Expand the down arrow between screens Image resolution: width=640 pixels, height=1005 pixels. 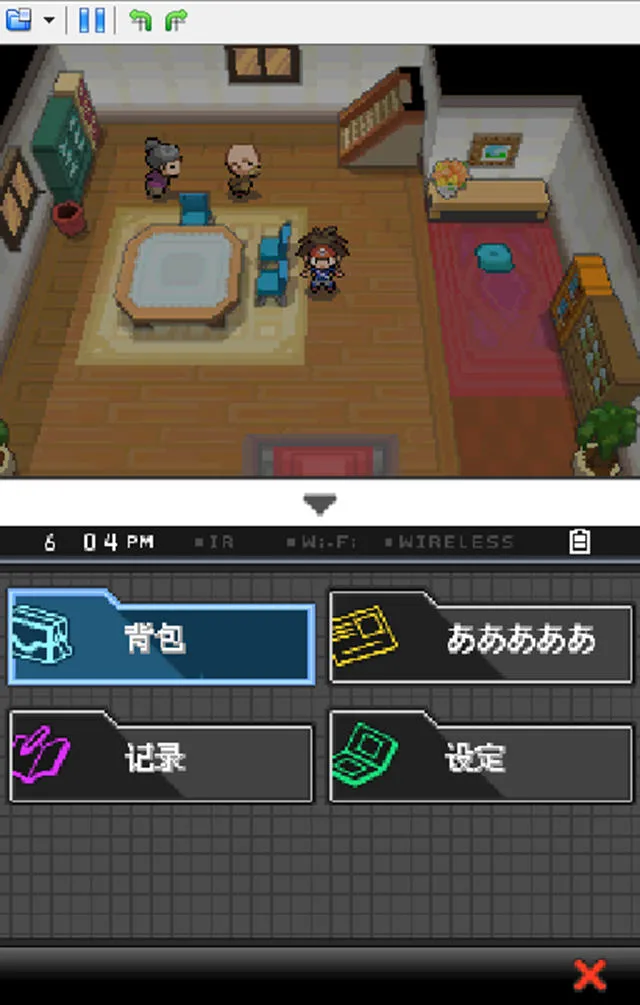point(320,504)
